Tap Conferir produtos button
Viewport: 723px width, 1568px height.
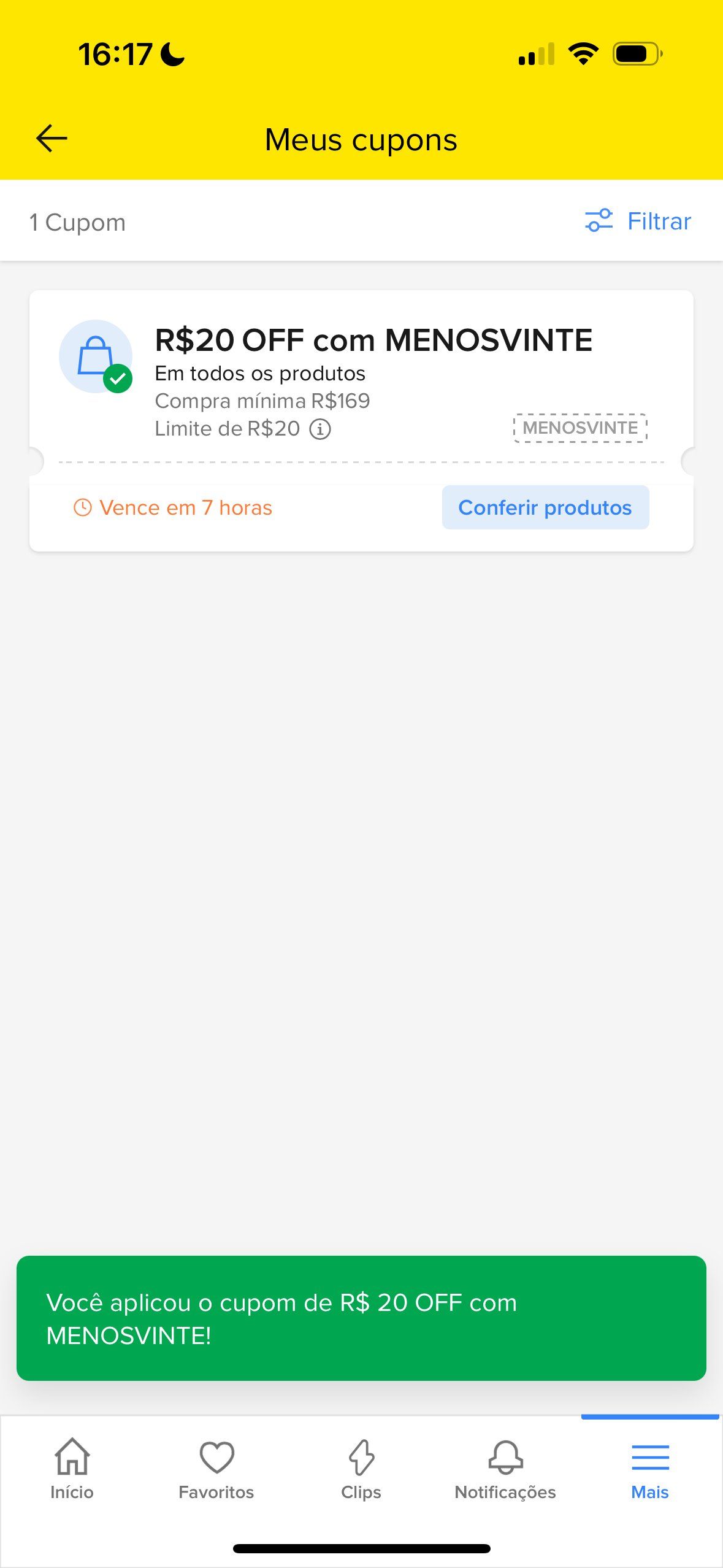point(545,507)
